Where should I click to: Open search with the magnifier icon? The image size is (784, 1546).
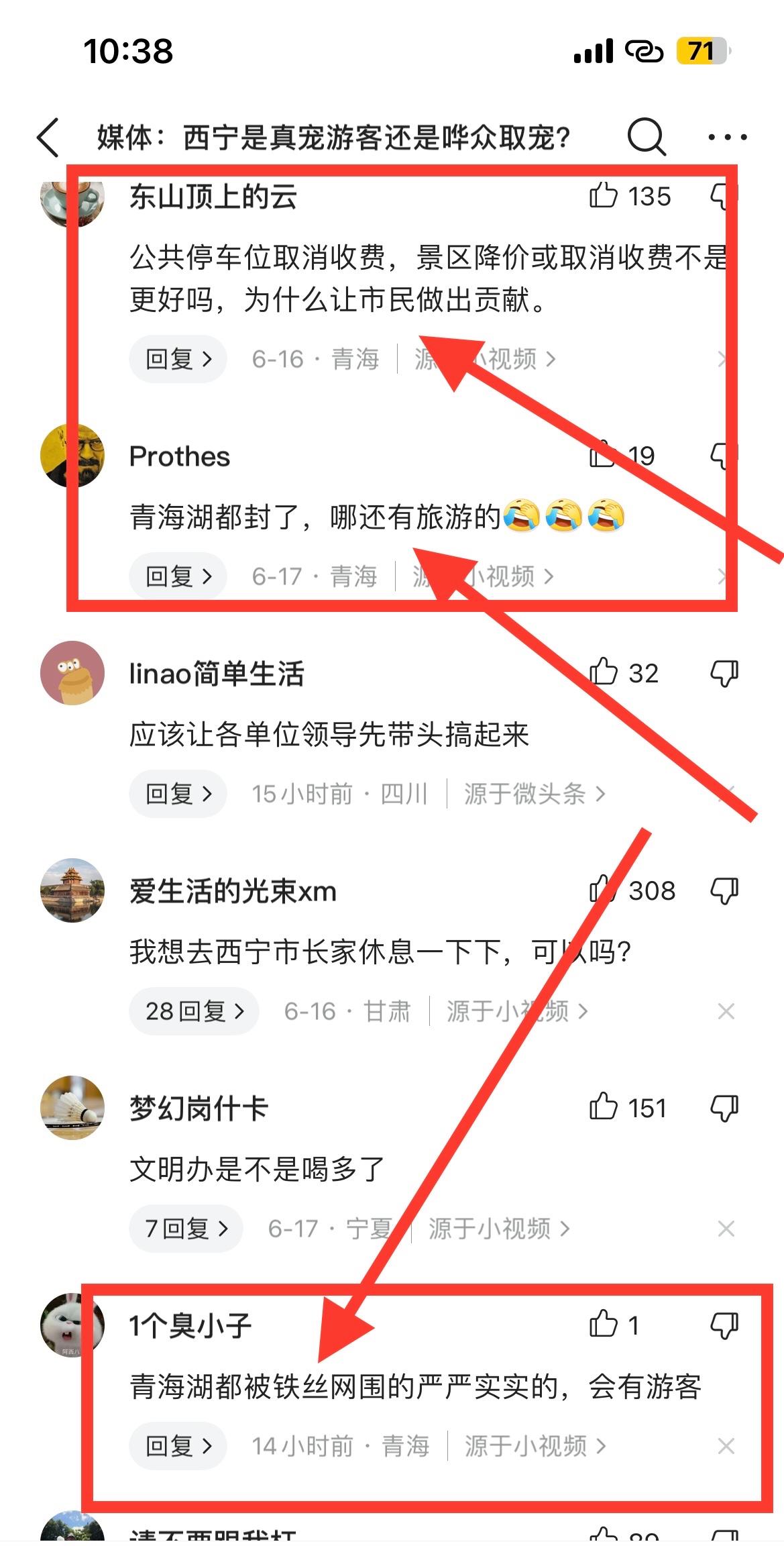click(646, 136)
